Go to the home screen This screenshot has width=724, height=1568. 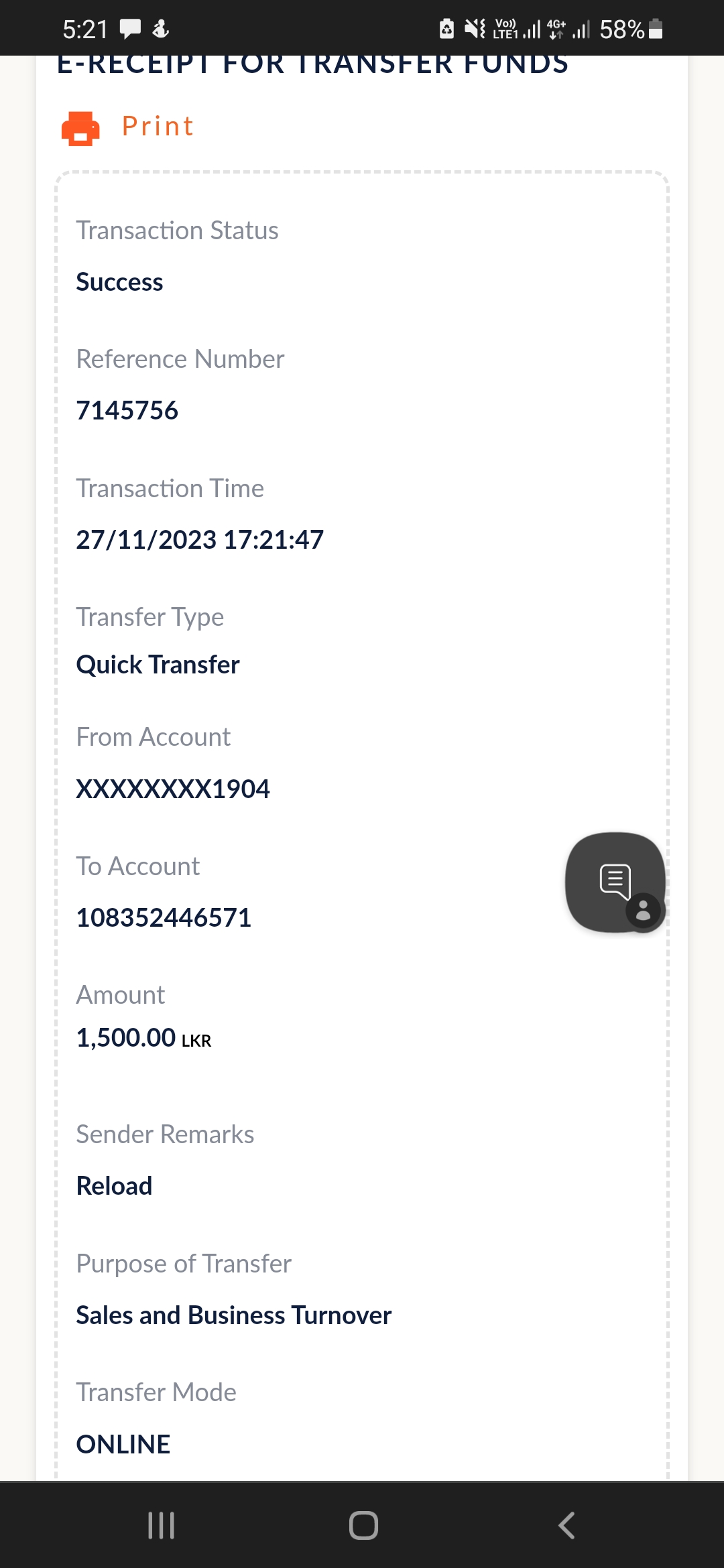point(363,1526)
